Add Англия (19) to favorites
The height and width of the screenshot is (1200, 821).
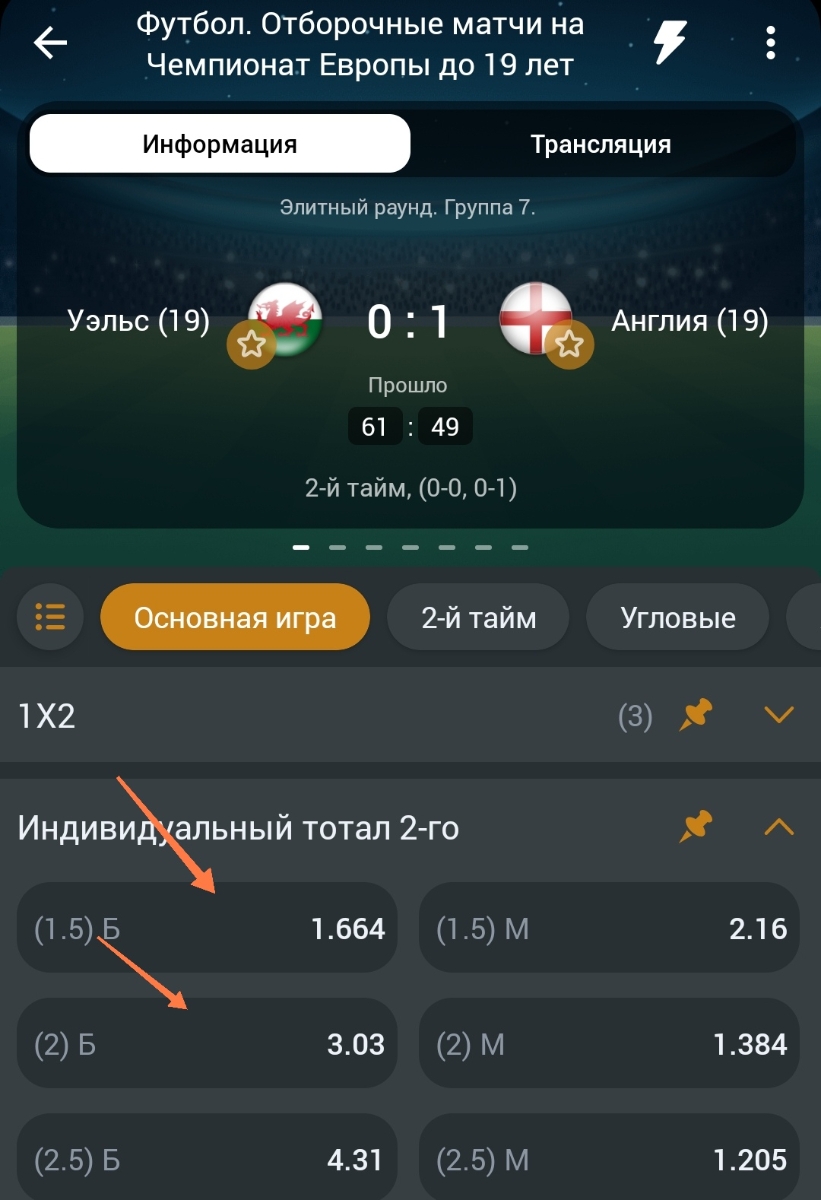tap(569, 345)
